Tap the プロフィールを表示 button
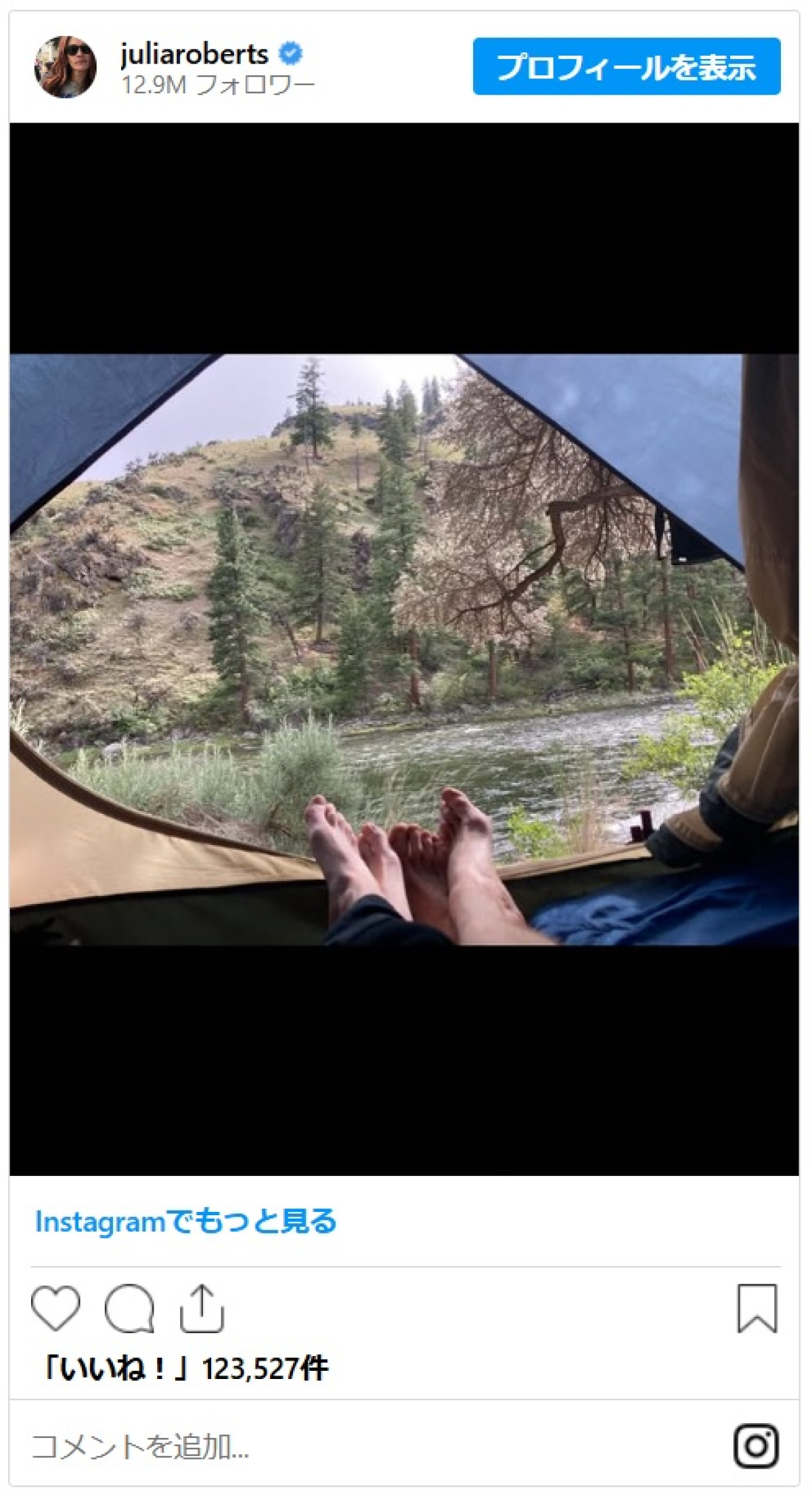Image resolution: width=812 pixels, height=1492 pixels. click(x=626, y=66)
